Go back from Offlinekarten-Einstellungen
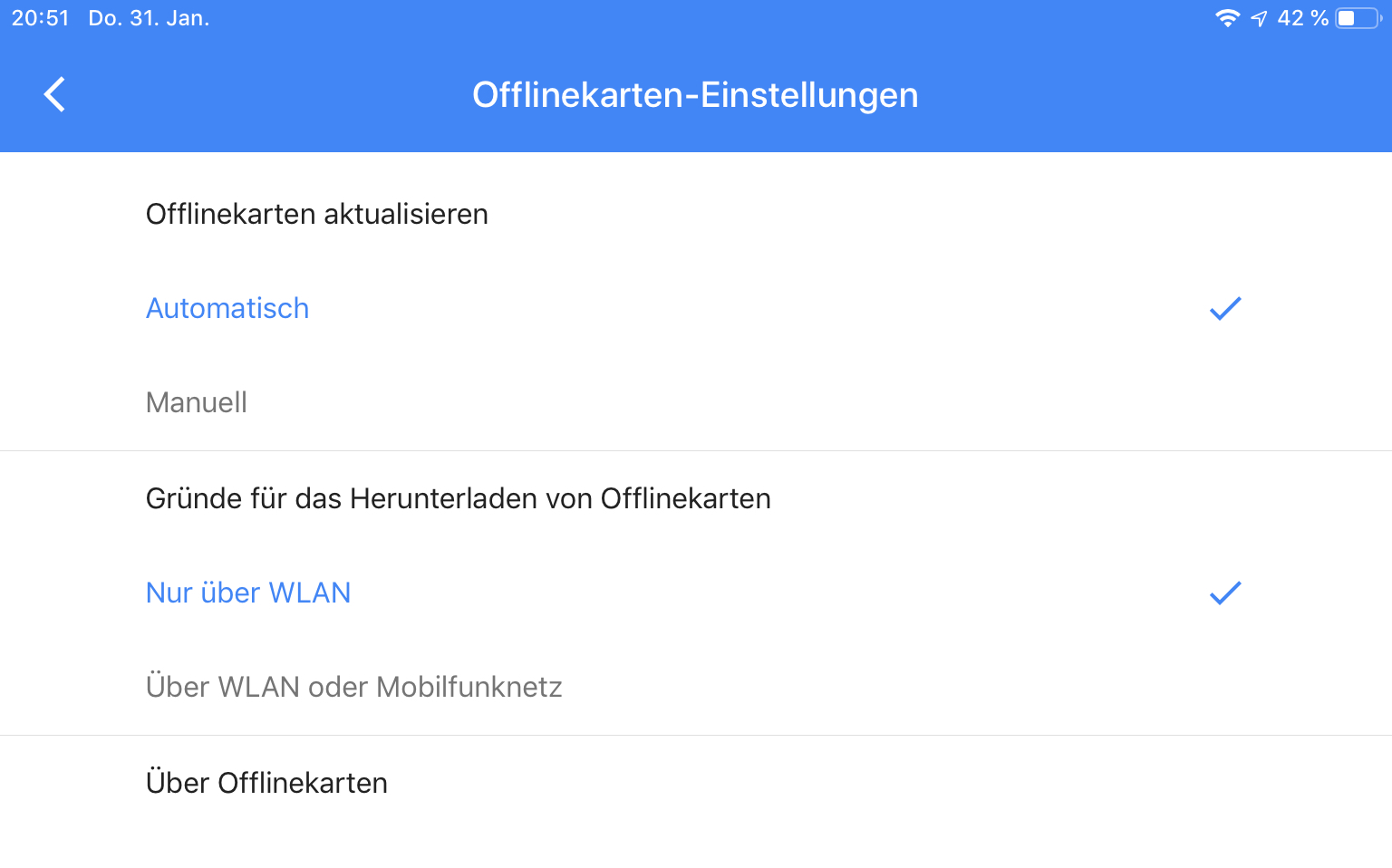The image size is (1392, 868). (54, 94)
